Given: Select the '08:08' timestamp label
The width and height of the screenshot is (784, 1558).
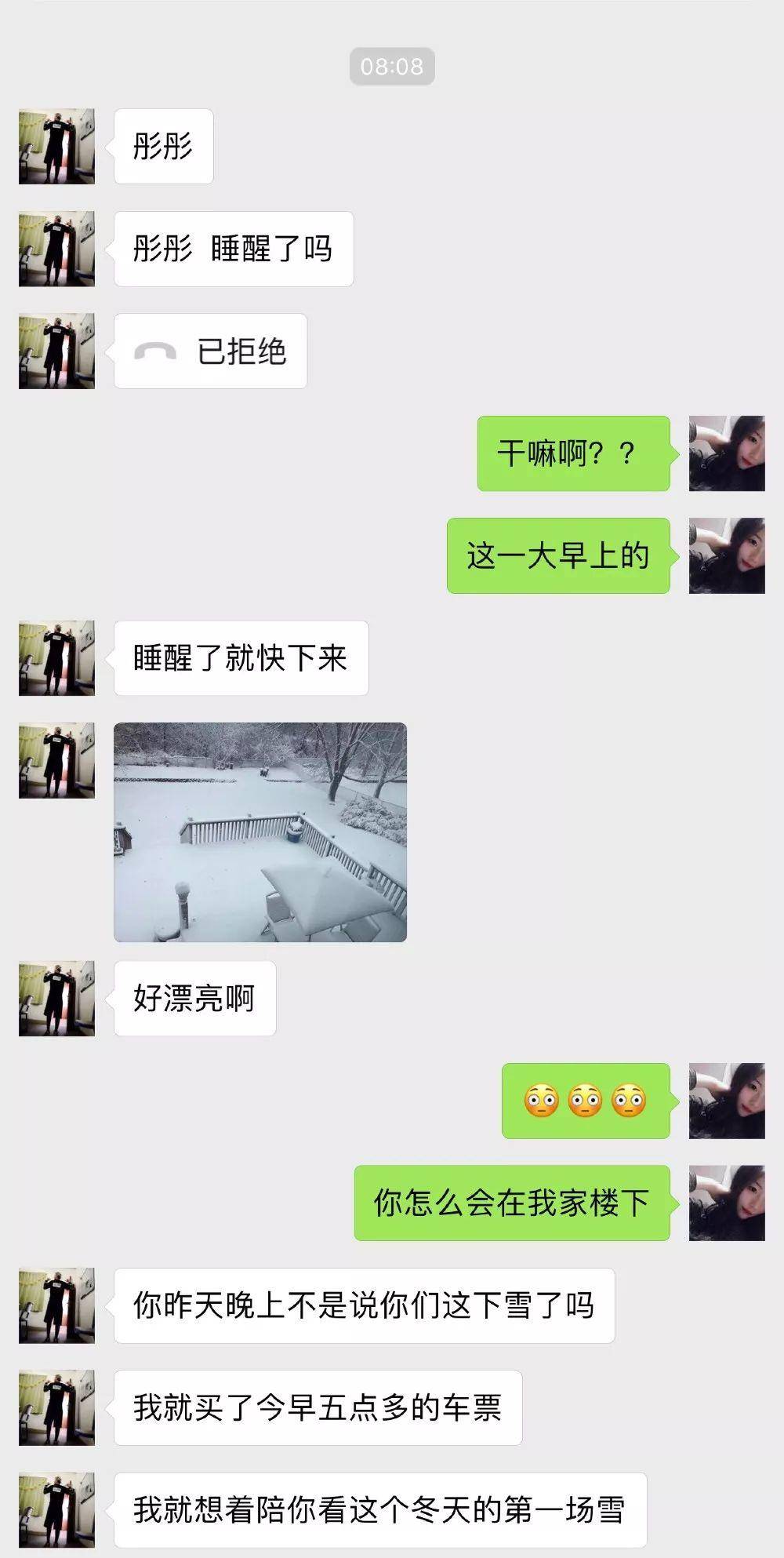Looking at the screenshot, I should [391, 67].
